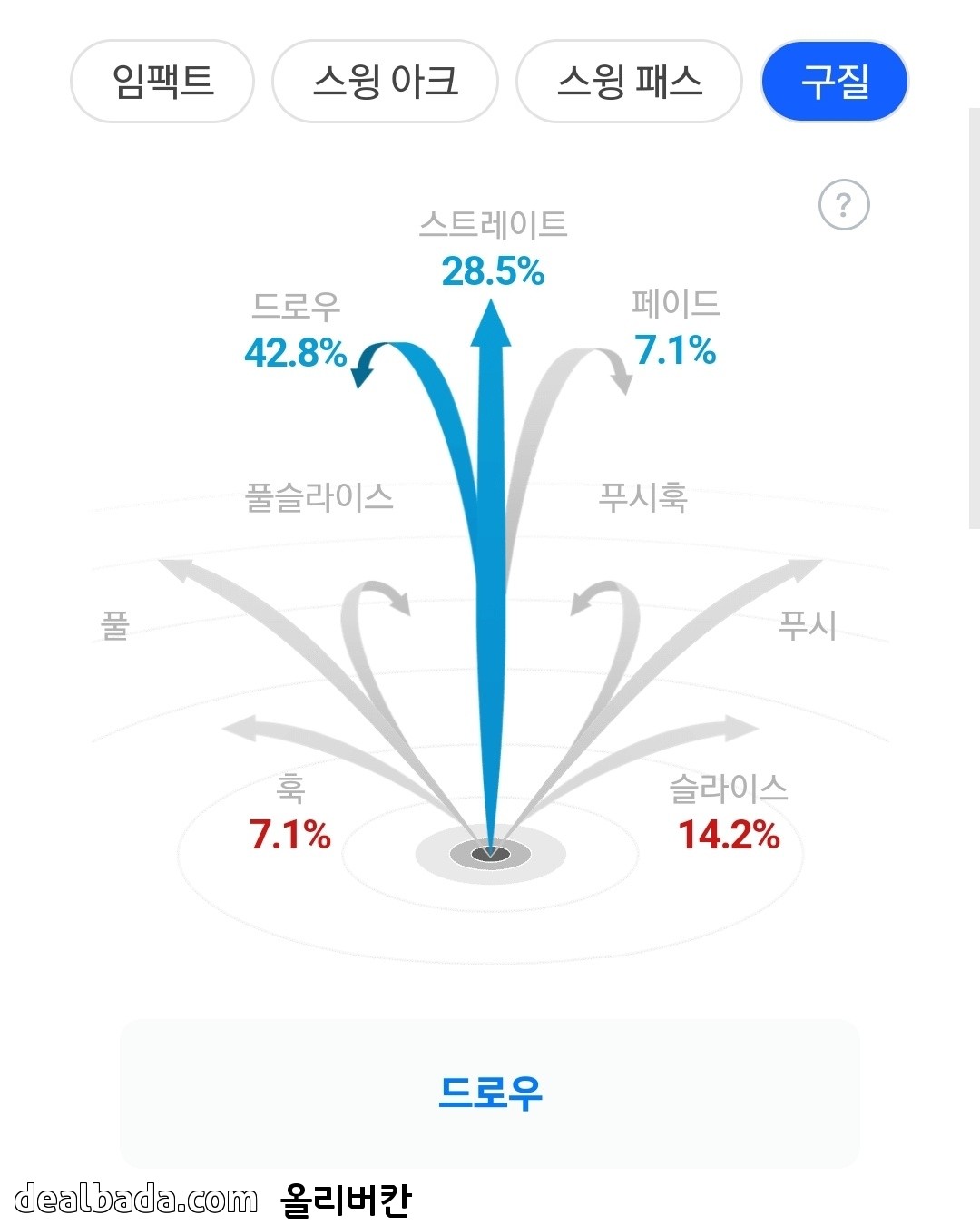Select the 스윙 아크 tab
Image resolution: width=980 pixels, height=1225 pixels.
pyautogui.click(x=385, y=82)
